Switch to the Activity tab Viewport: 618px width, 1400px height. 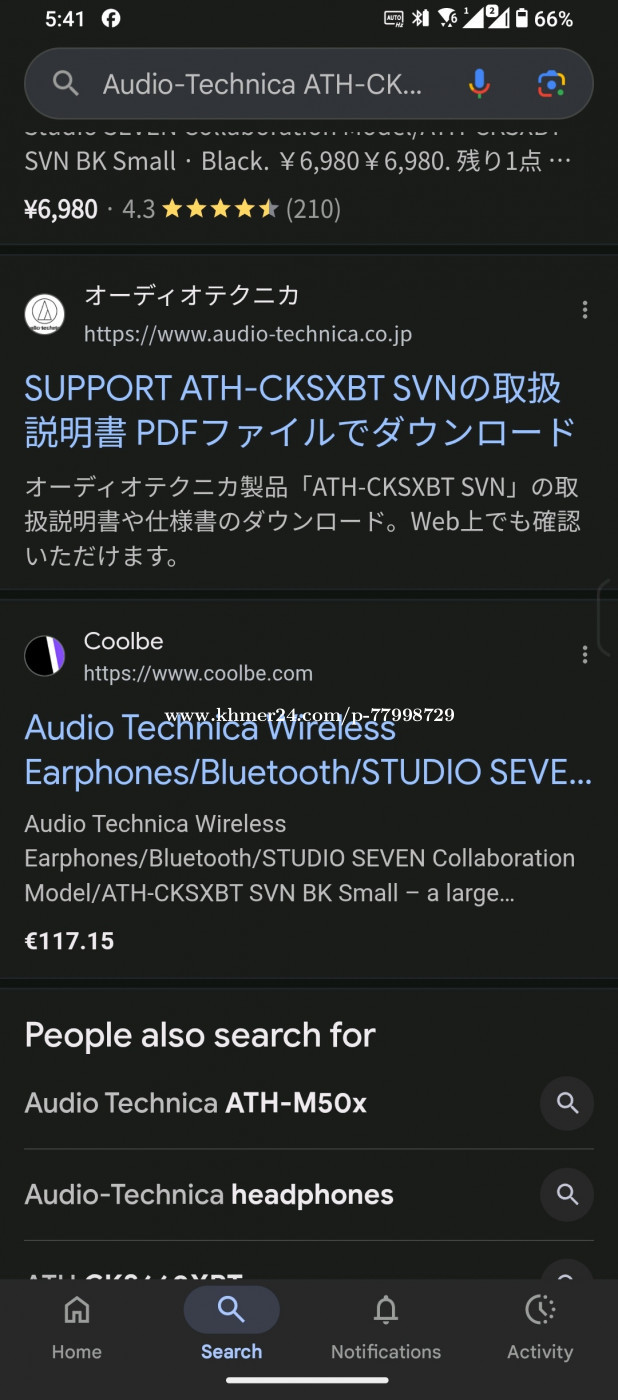[x=540, y=1327]
